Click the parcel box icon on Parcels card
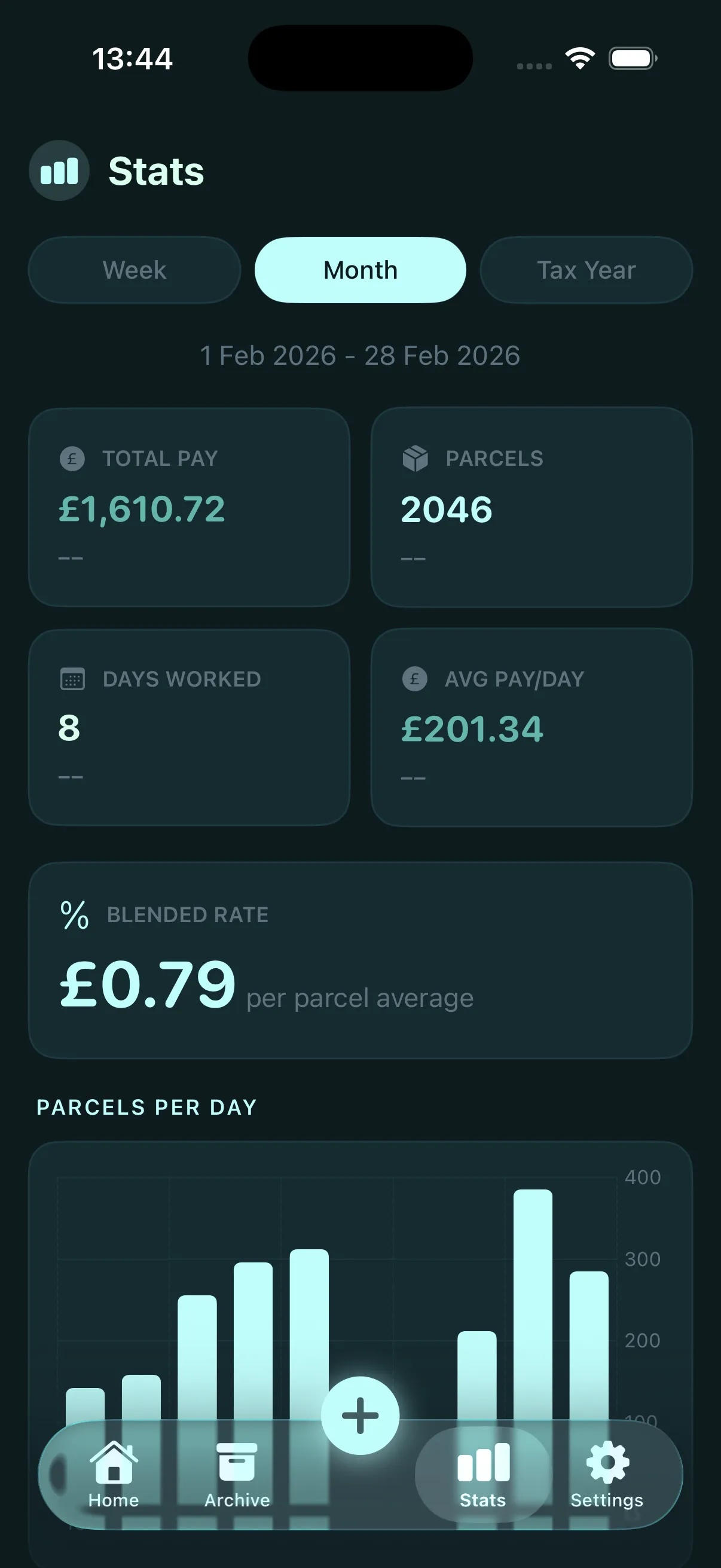 point(415,458)
